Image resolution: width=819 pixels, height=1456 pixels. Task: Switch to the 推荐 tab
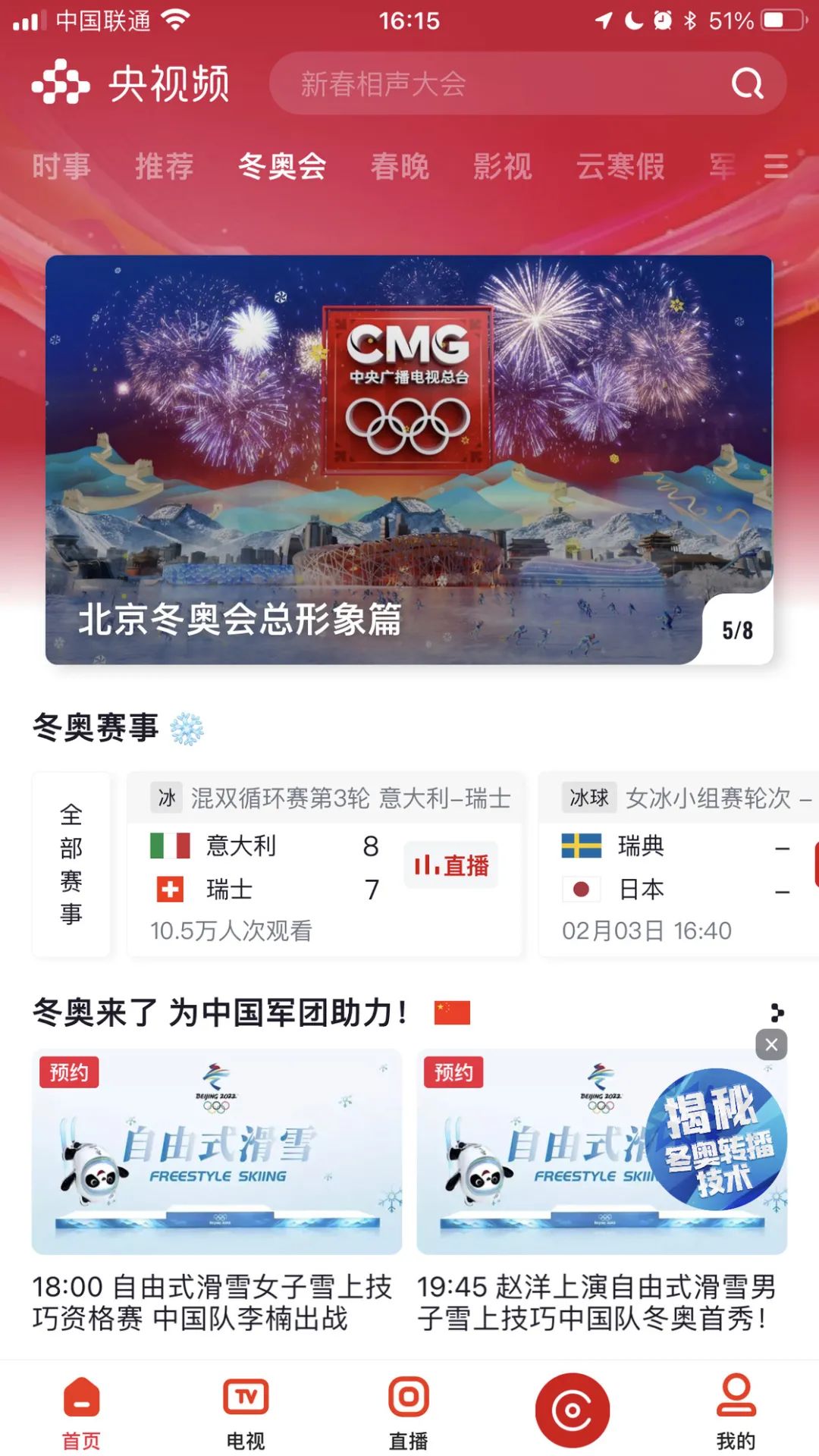coord(165,166)
